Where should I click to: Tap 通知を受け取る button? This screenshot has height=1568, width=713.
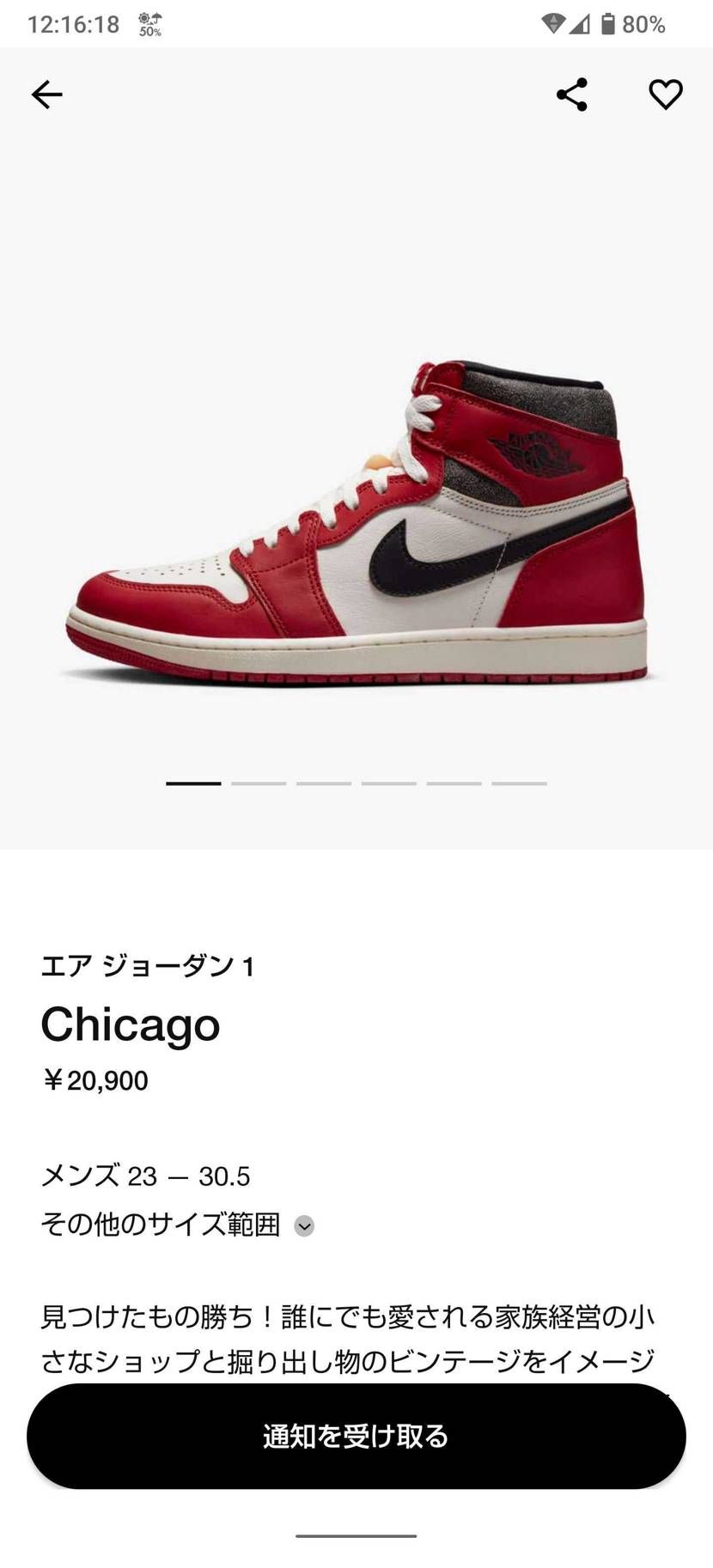pos(356,1435)
